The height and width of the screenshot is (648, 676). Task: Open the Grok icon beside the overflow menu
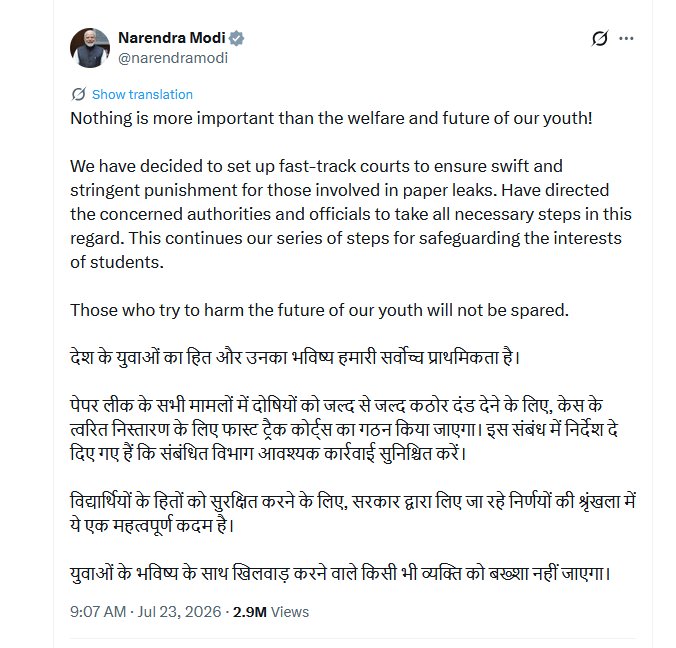click(599, 38)
